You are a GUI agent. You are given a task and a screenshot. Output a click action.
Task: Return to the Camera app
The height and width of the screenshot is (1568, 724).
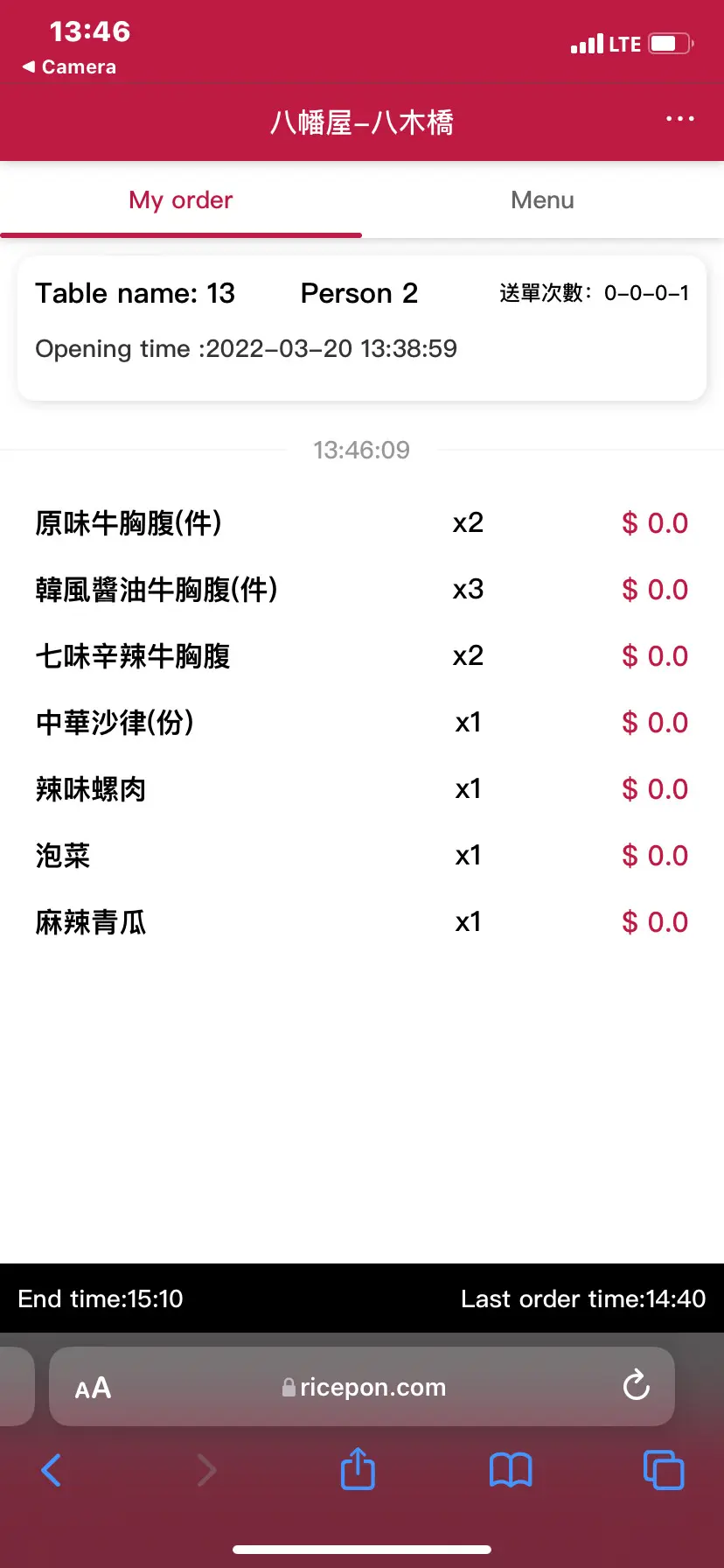(x=69, y=67)
